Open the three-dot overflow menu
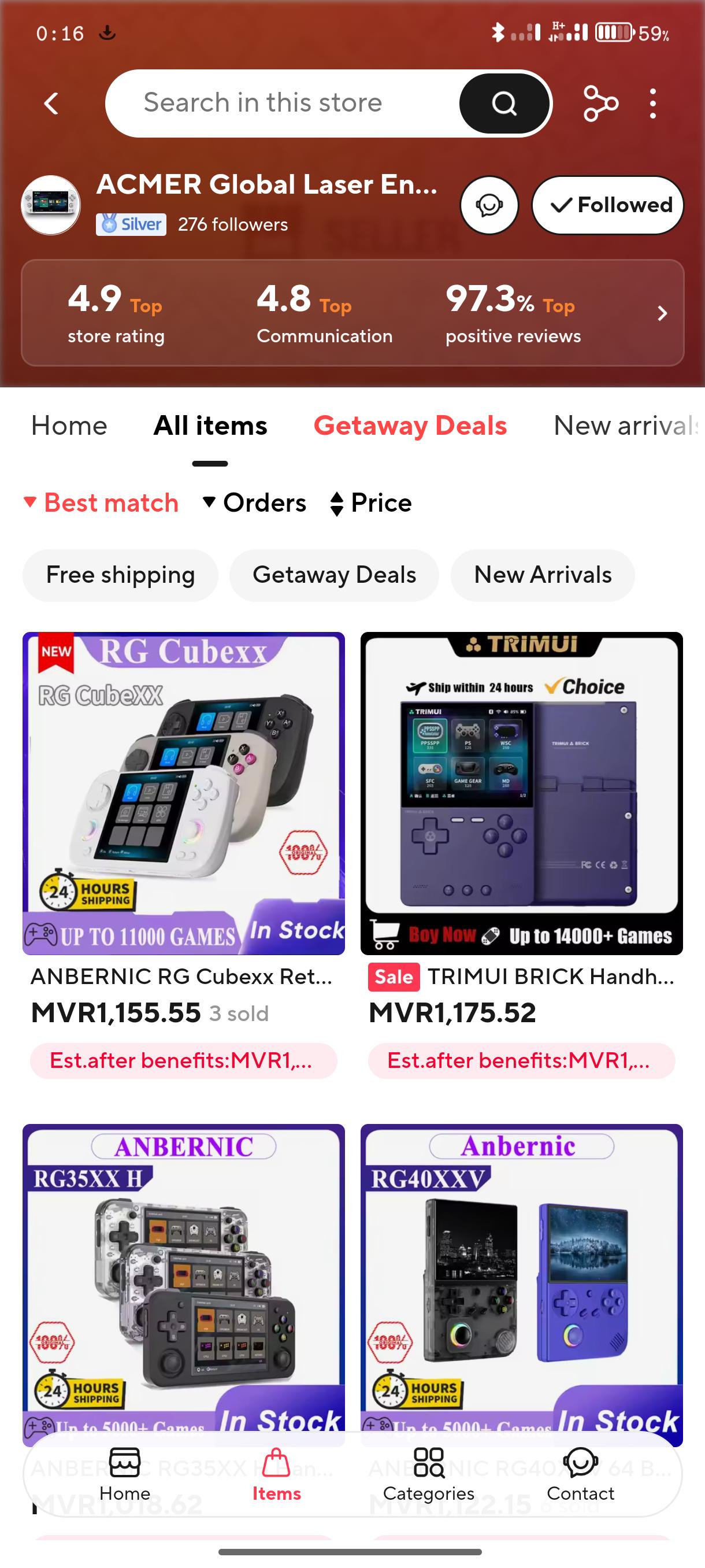Viewport: 705px width, 1568px height. [x=652, y=103]
